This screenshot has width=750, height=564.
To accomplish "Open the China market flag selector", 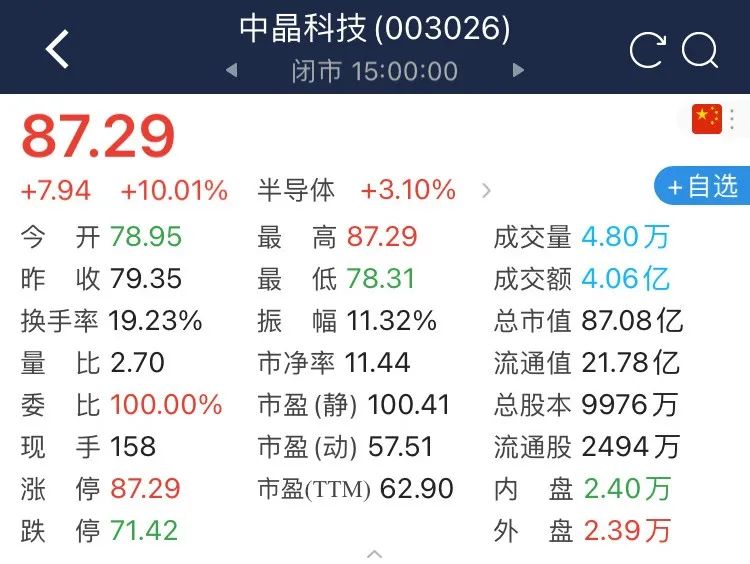I will click(x=713, y=119).
